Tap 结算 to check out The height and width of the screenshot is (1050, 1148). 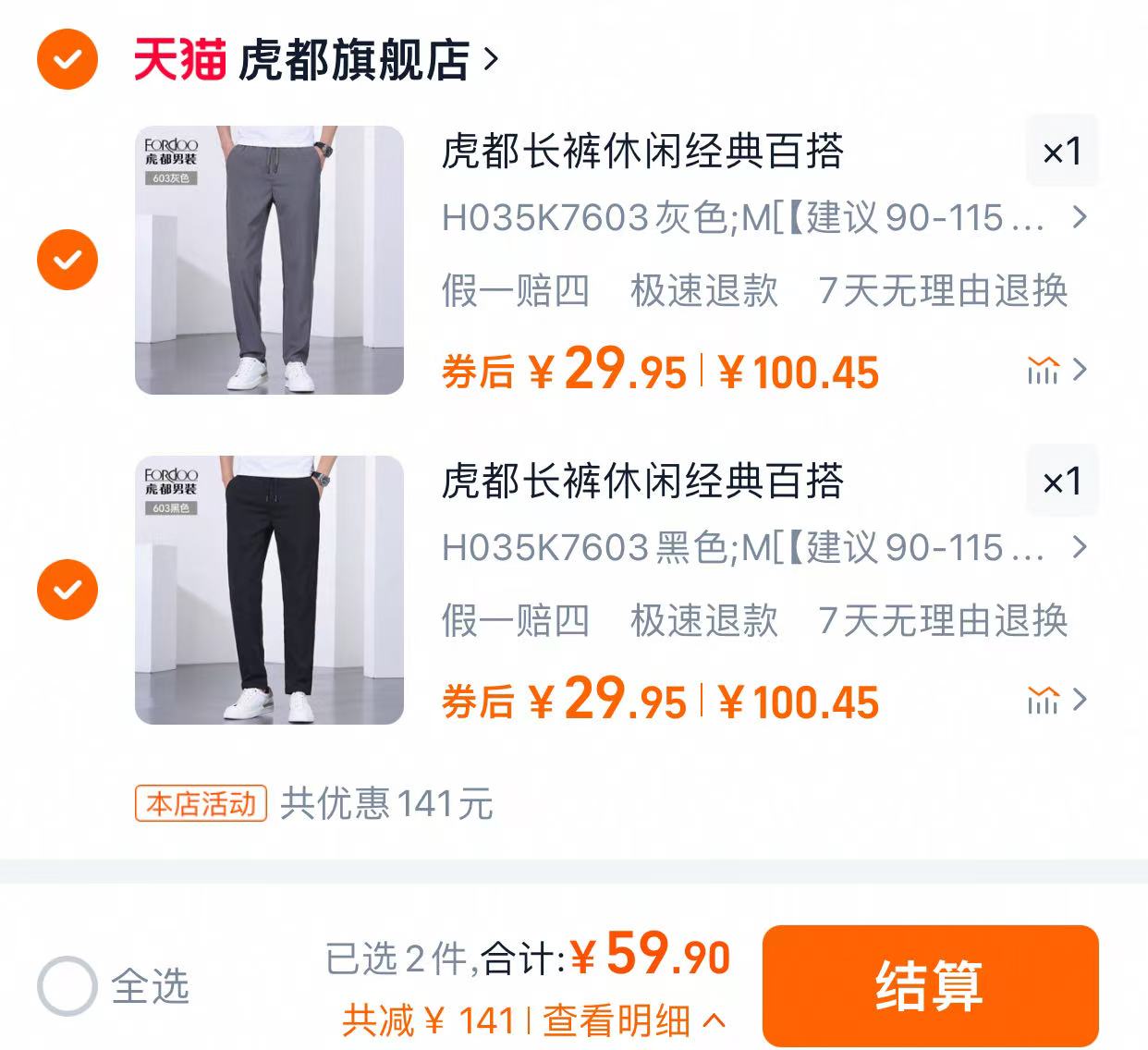click(930, 985)
